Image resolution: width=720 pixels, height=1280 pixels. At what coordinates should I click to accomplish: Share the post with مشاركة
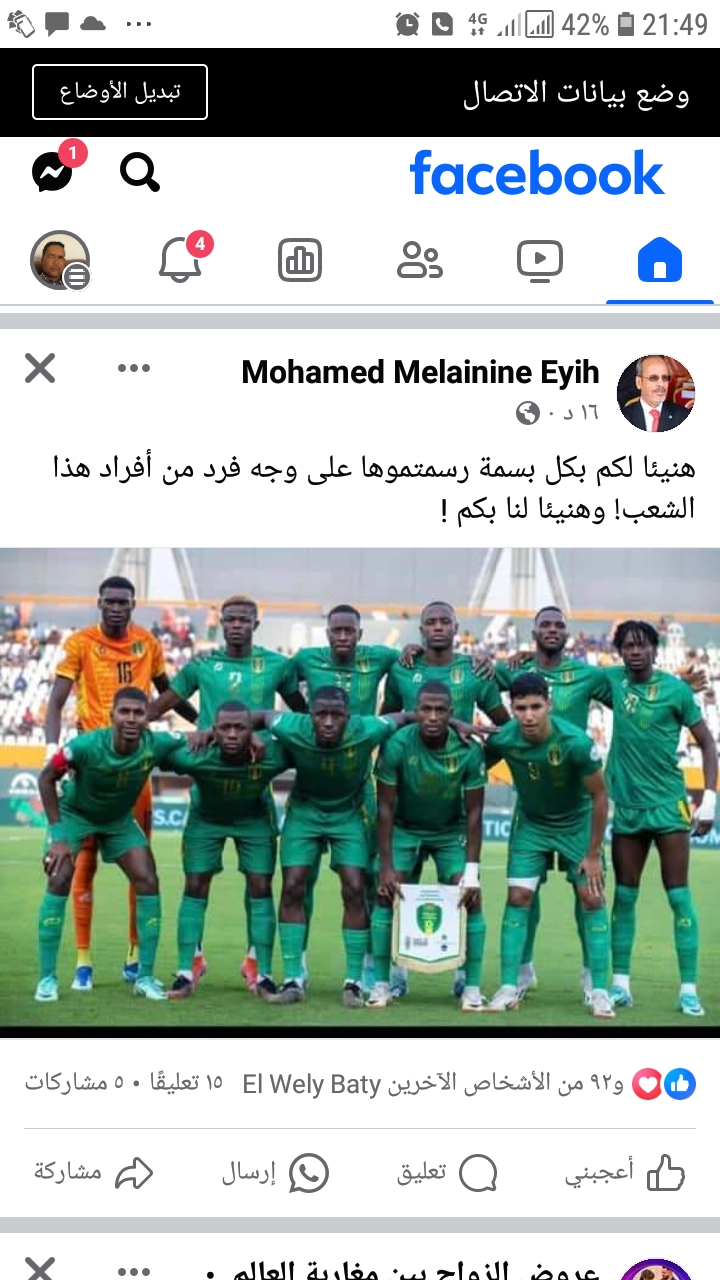[93, 1172]
